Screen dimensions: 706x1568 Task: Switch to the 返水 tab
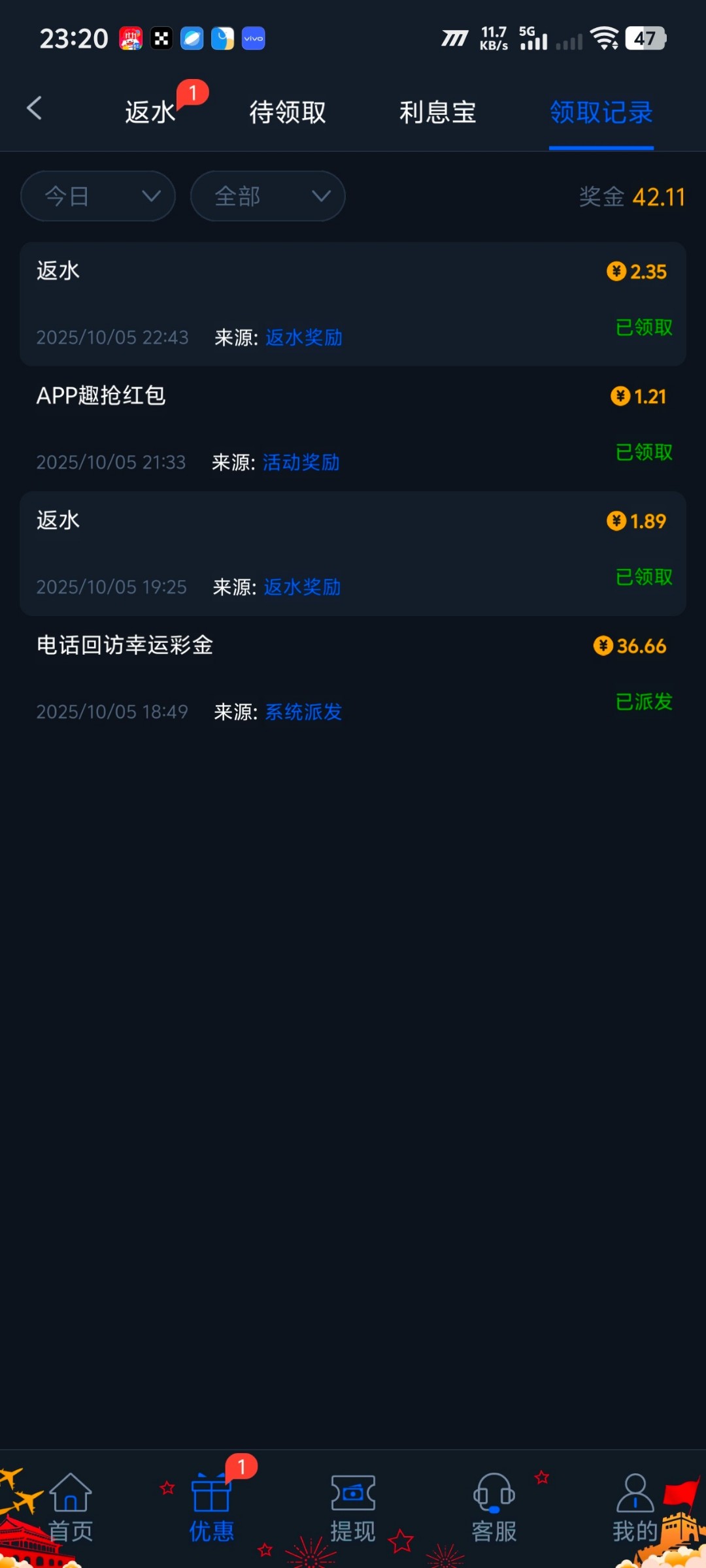click(150, 112)
